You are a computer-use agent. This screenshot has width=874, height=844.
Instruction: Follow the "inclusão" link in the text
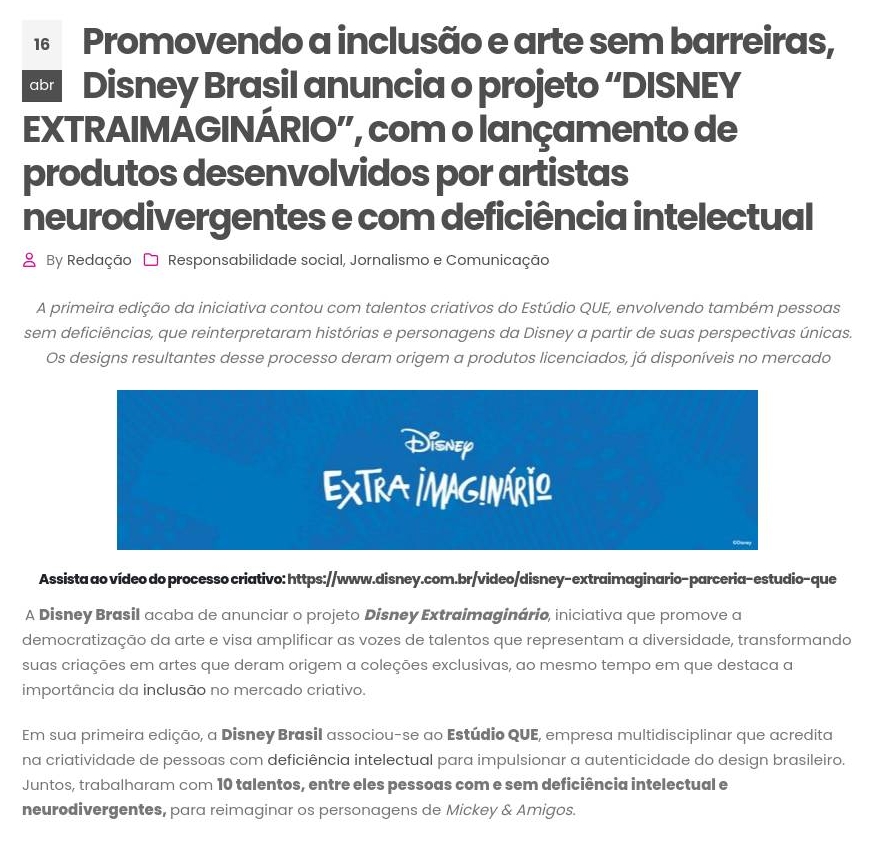click(174, 690)
